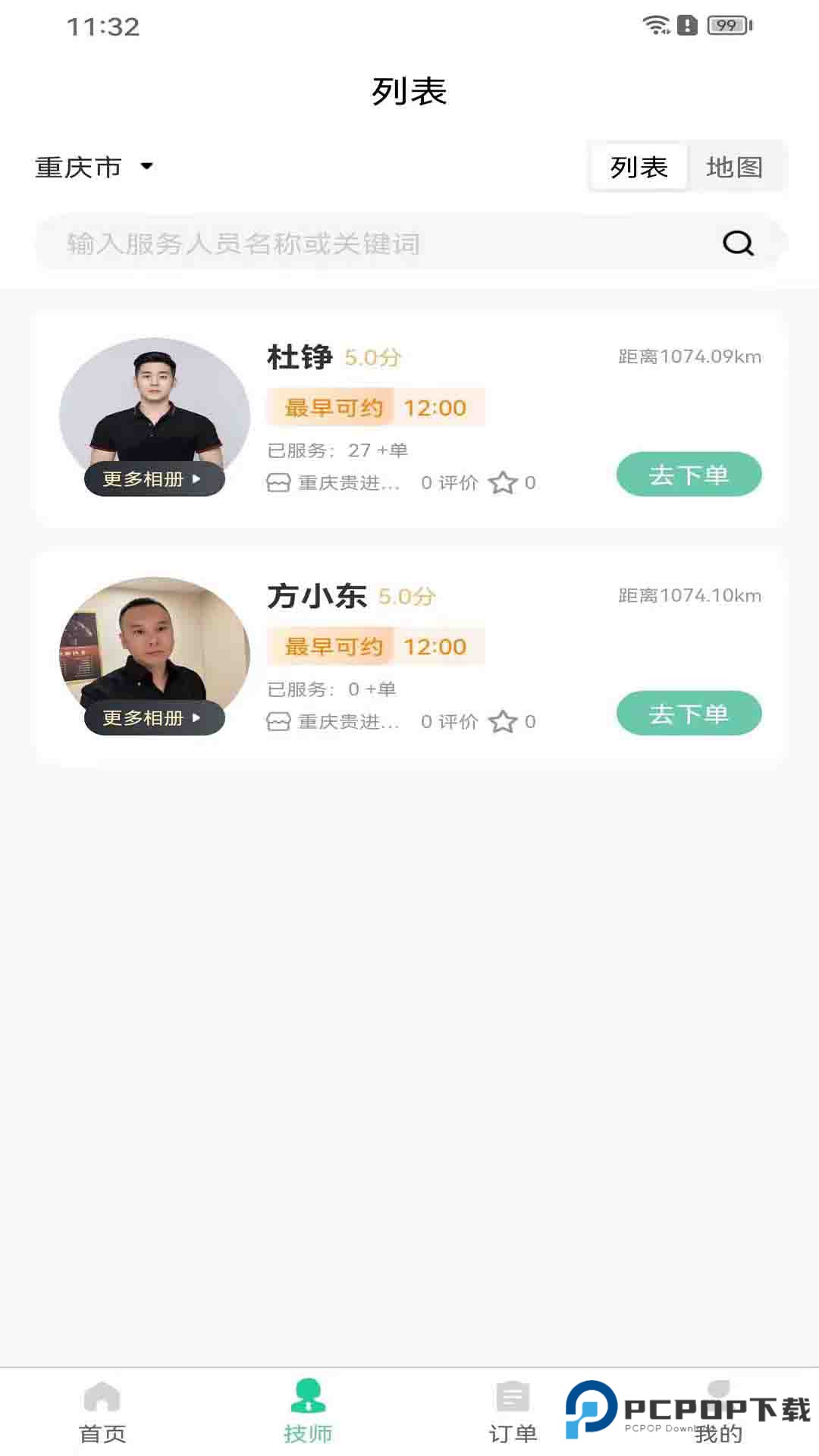Click the 5.0分 rating label for 杜铮
This screenshot has width=819, height=1456.
[372, 358]
